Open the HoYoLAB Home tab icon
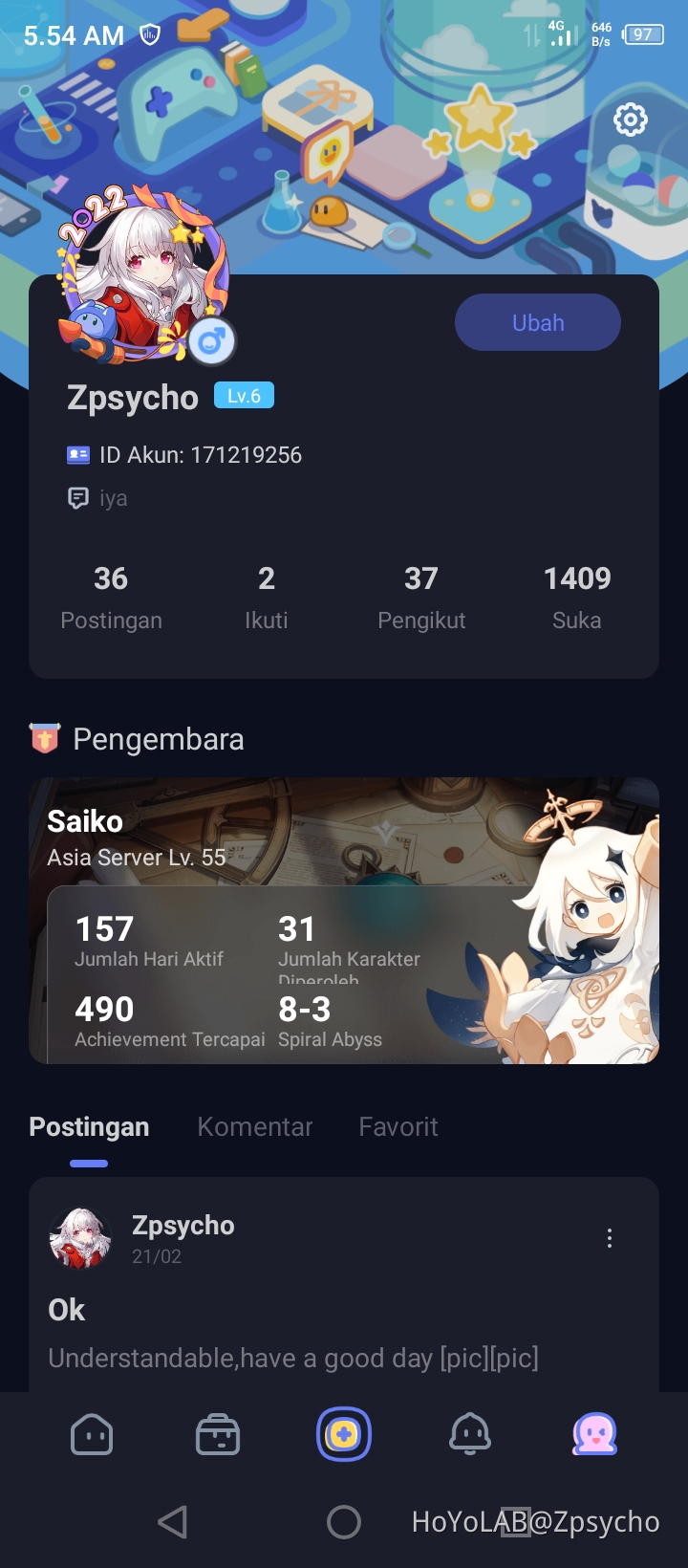The image size is (688, 1568). click(x=92, y=1431)
